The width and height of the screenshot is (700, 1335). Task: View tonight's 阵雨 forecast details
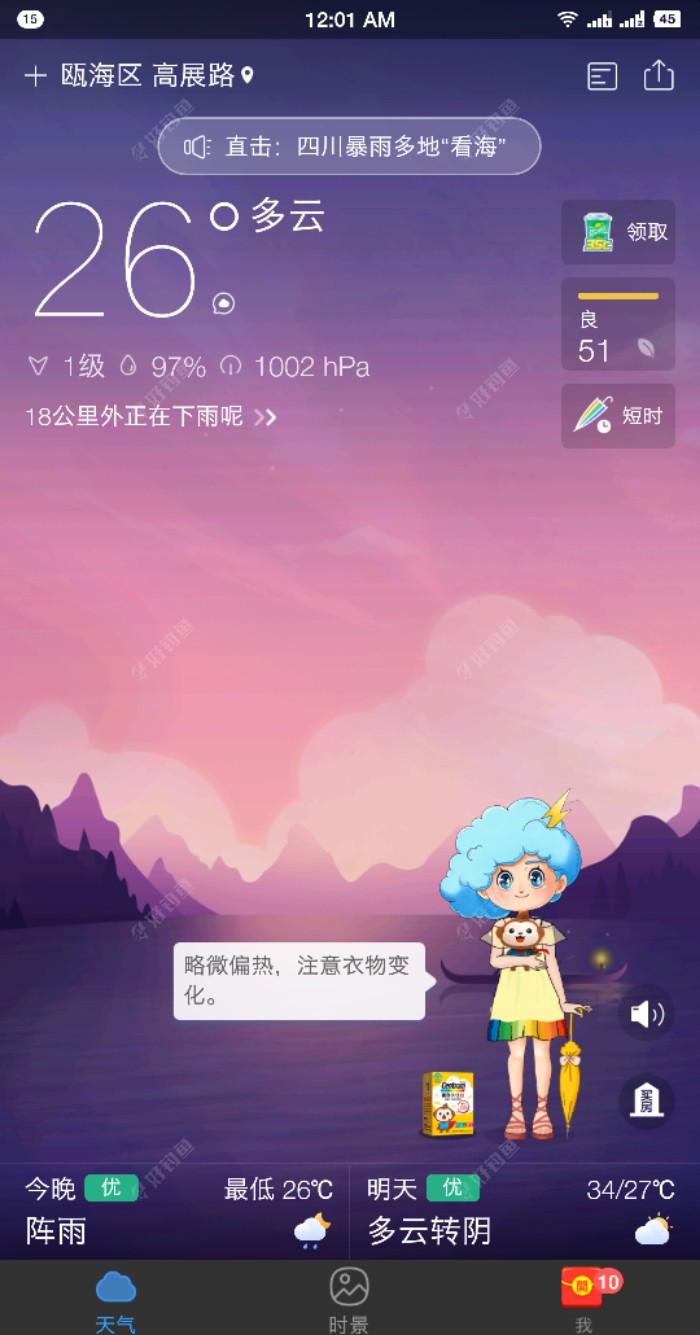(175, 1211)
